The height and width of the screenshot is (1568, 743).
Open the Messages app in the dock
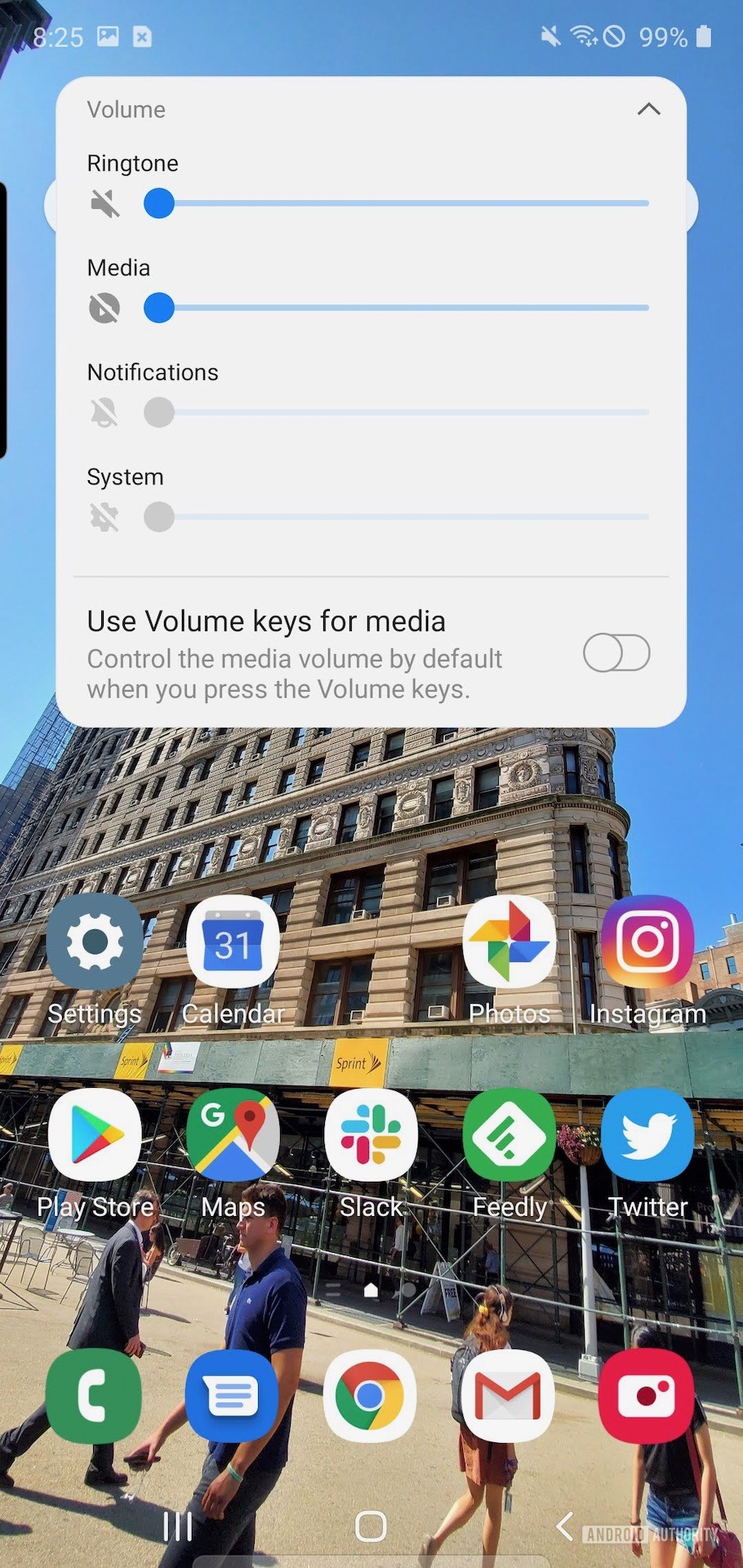click(233, 1396)
